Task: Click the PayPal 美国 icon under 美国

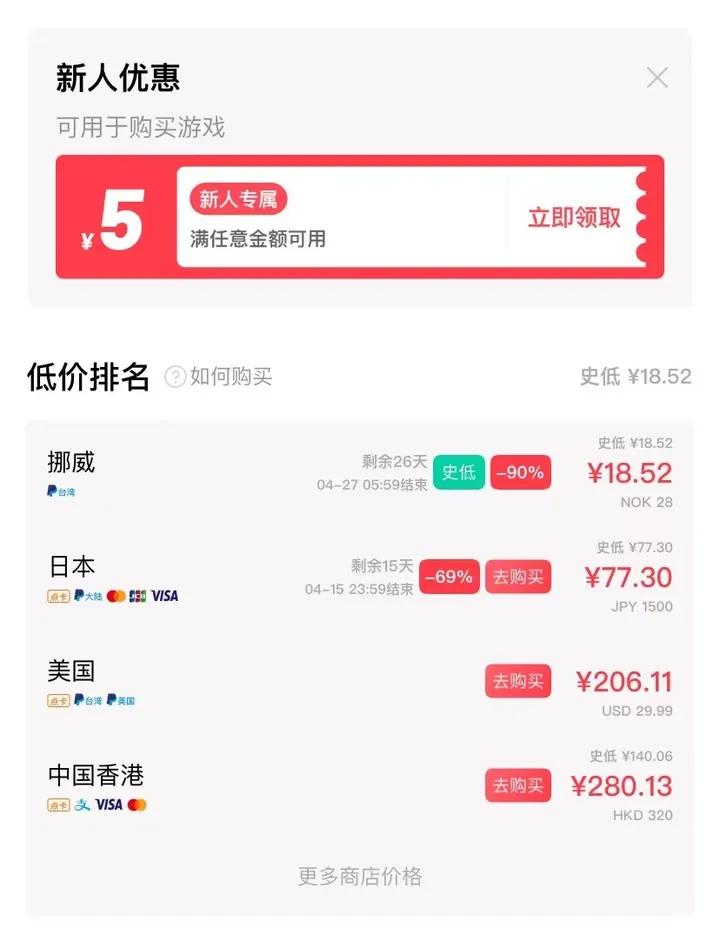Action: point(120,701)
